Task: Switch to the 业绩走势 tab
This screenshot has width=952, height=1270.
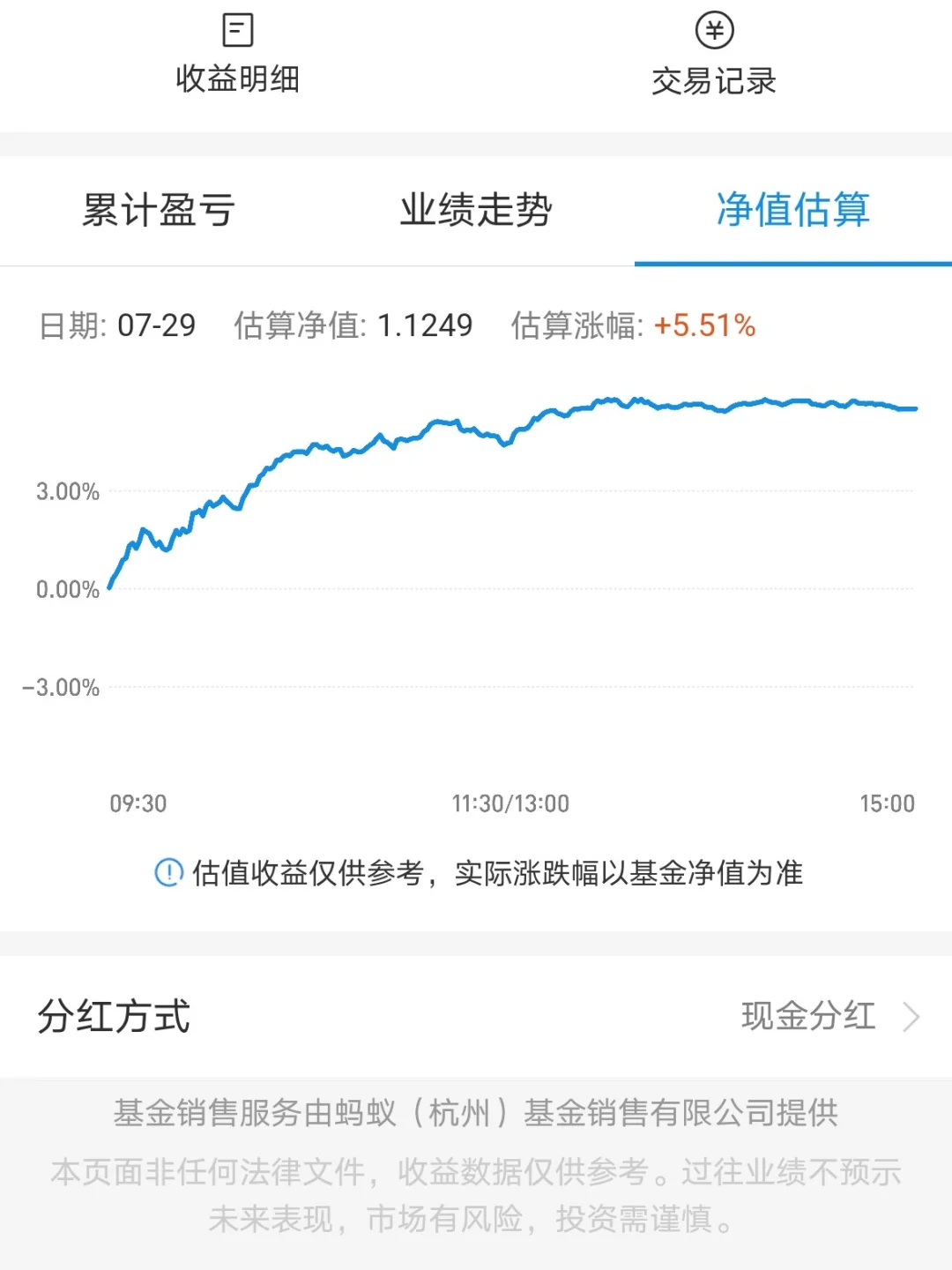Action: pos(476,210)
